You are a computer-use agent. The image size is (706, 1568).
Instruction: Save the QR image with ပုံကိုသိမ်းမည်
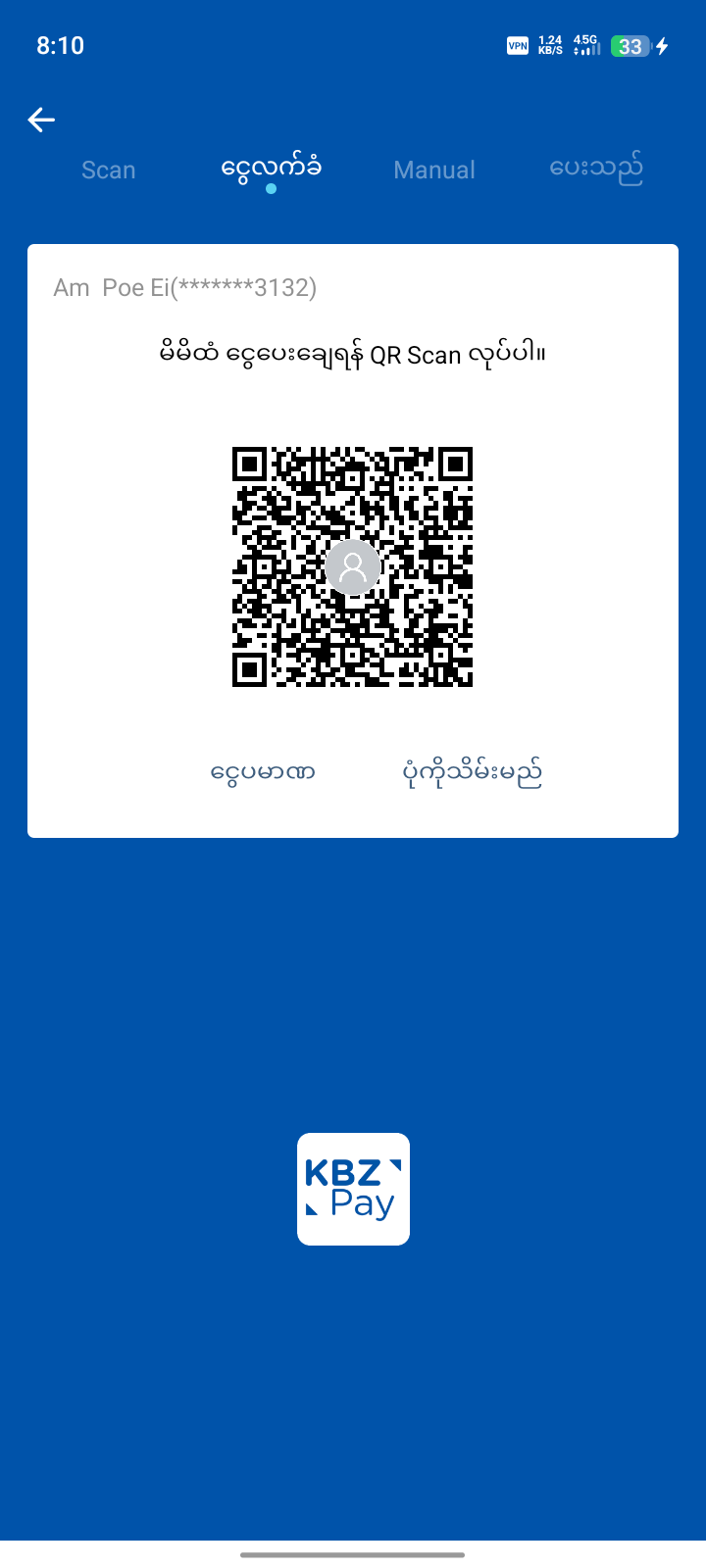click(x=473, y=773)
